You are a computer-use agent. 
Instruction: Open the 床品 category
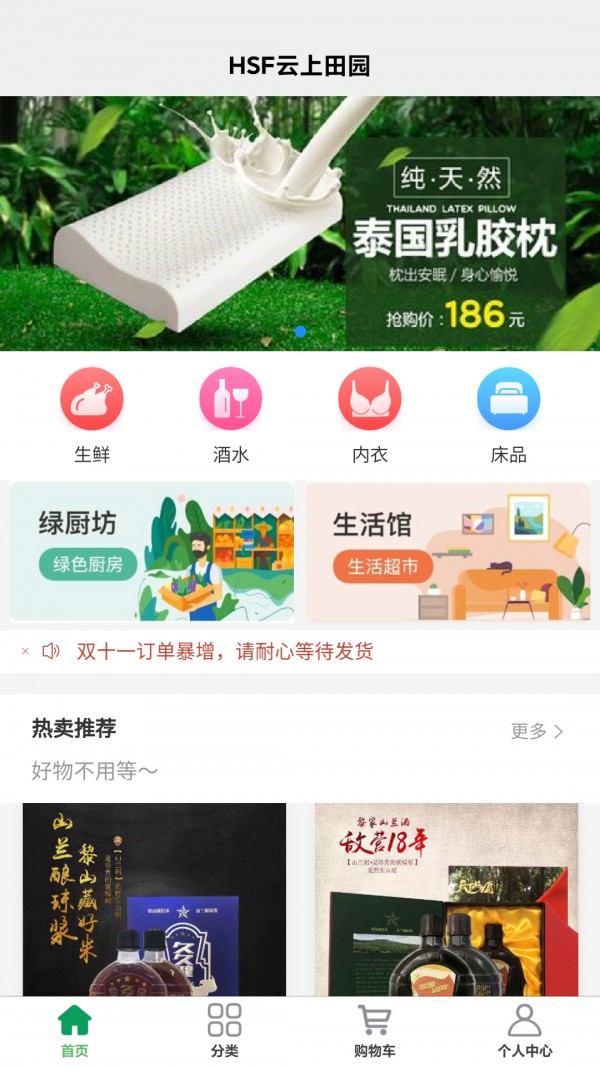[508, 414]
